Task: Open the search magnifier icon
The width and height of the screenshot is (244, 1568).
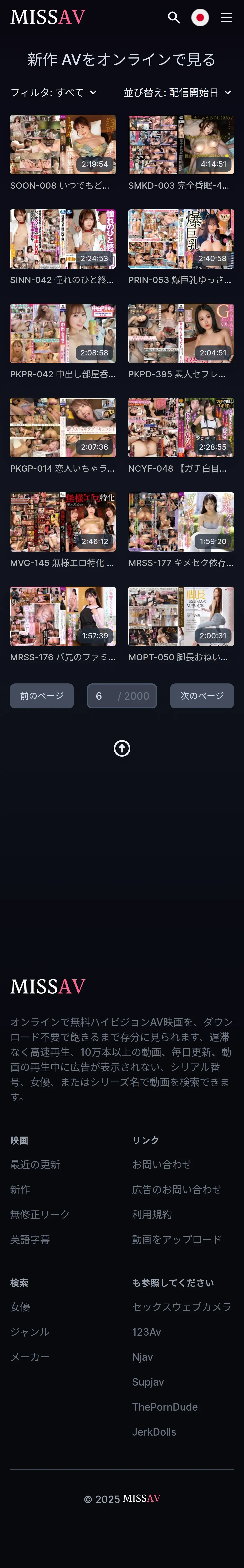Action: (174, 18)
